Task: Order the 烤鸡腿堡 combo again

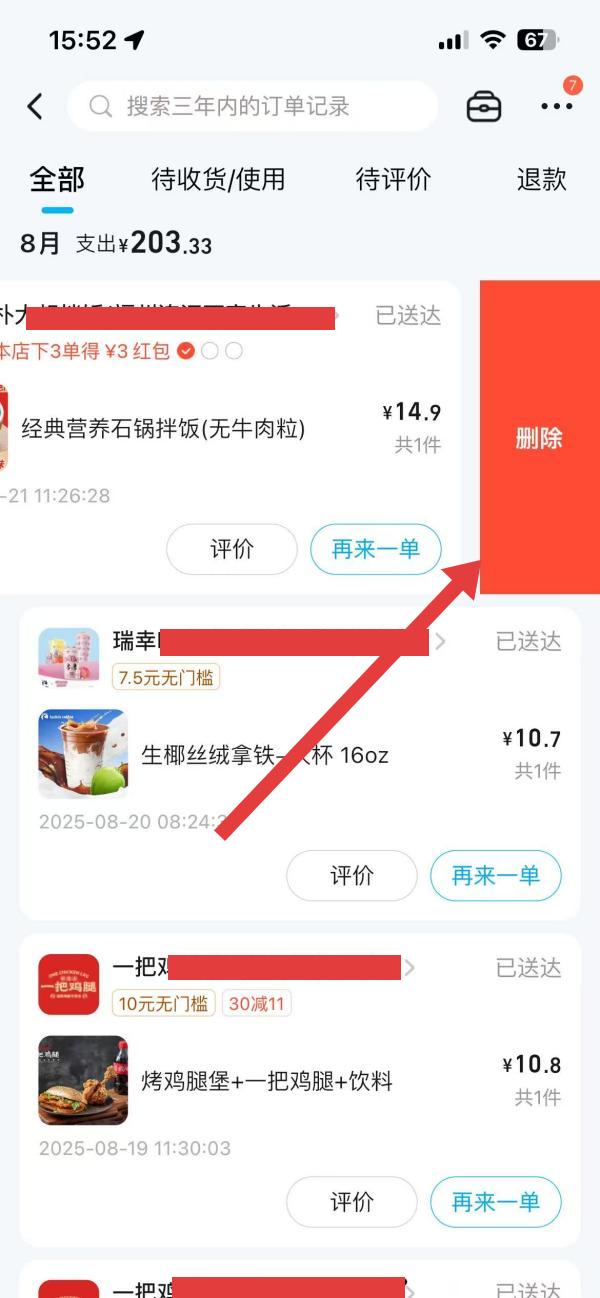Action: (495, 1202)
